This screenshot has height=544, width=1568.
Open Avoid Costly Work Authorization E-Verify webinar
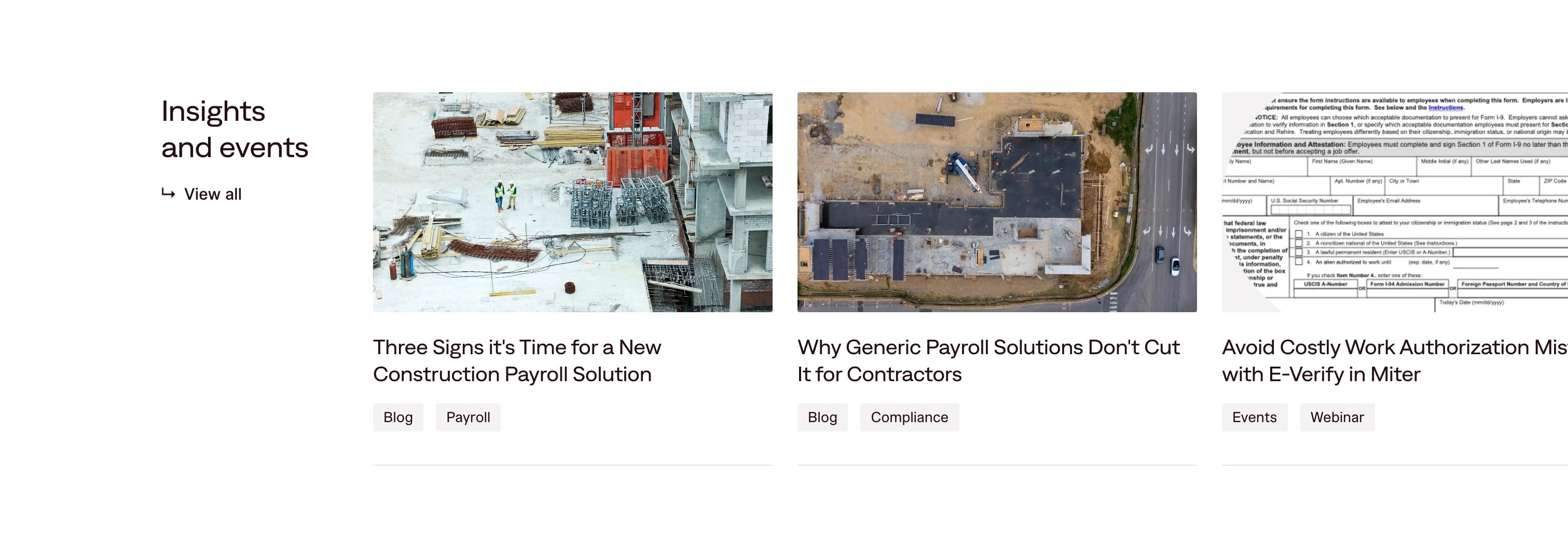pos(1394,360)
